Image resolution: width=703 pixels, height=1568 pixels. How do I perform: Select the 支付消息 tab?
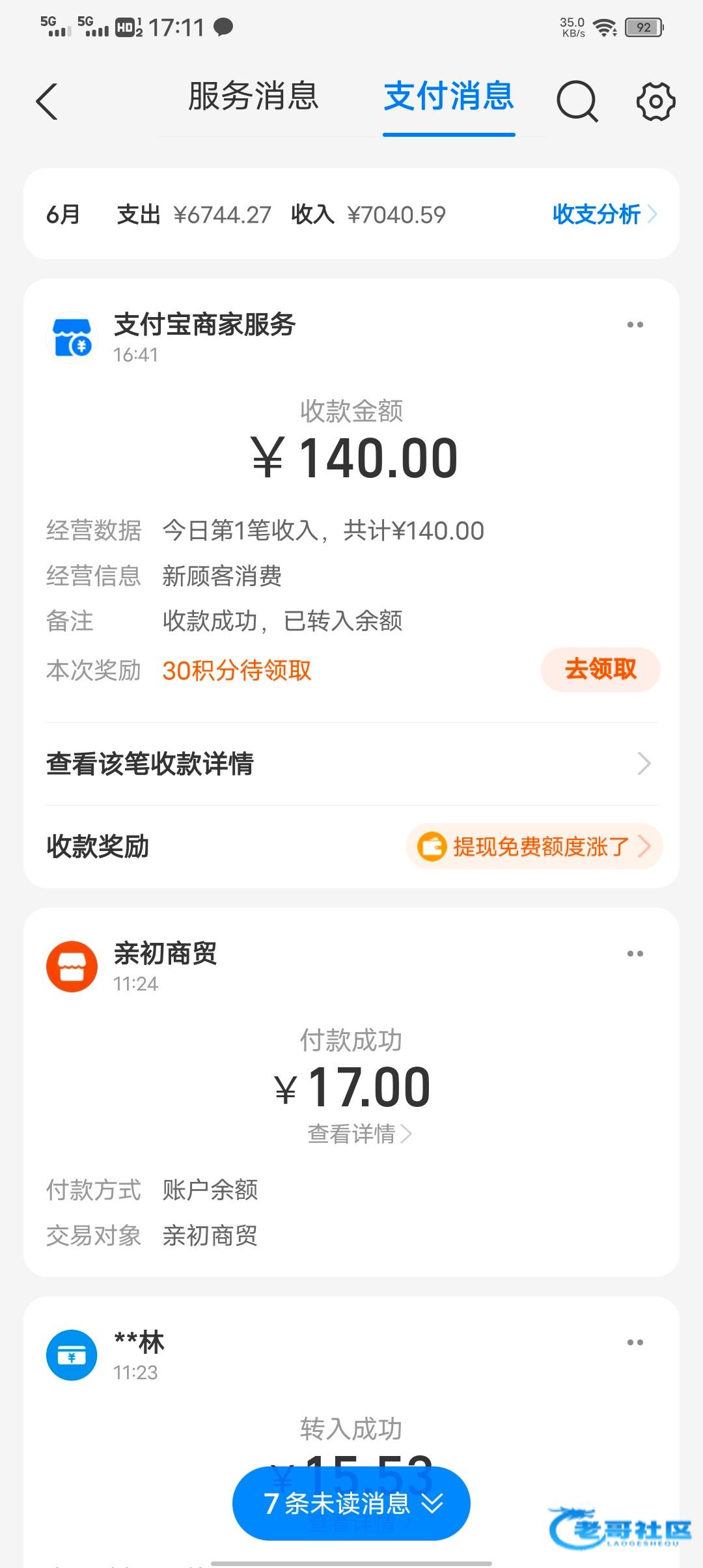[x=449, y=96]
